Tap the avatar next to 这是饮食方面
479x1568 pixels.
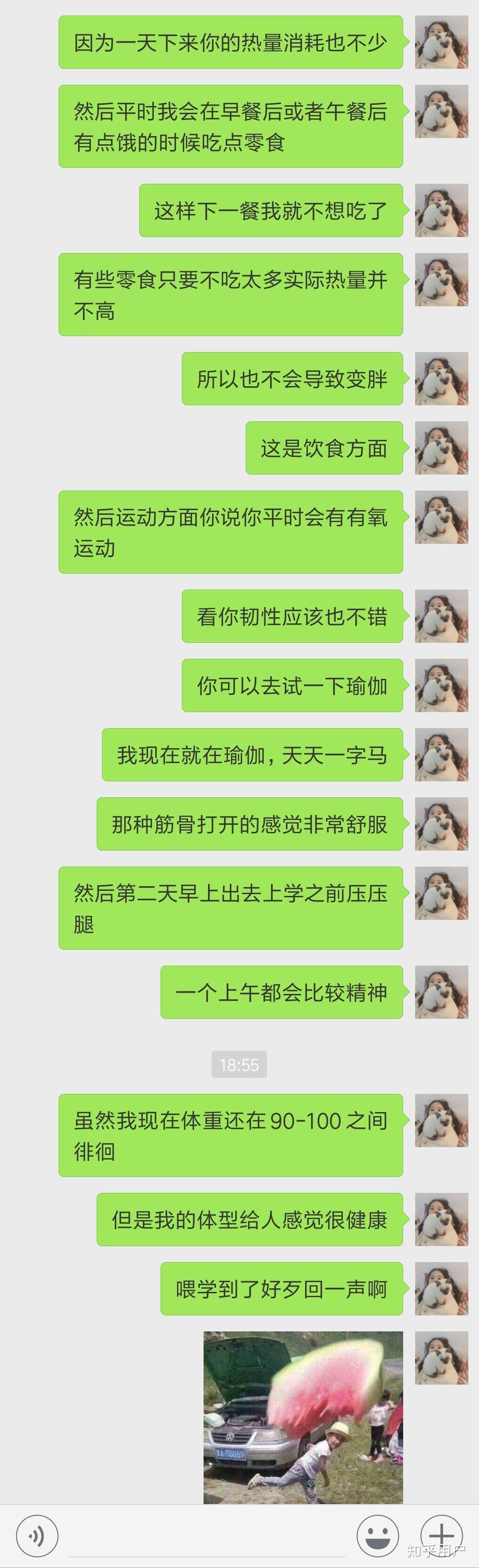click(441, 448)
